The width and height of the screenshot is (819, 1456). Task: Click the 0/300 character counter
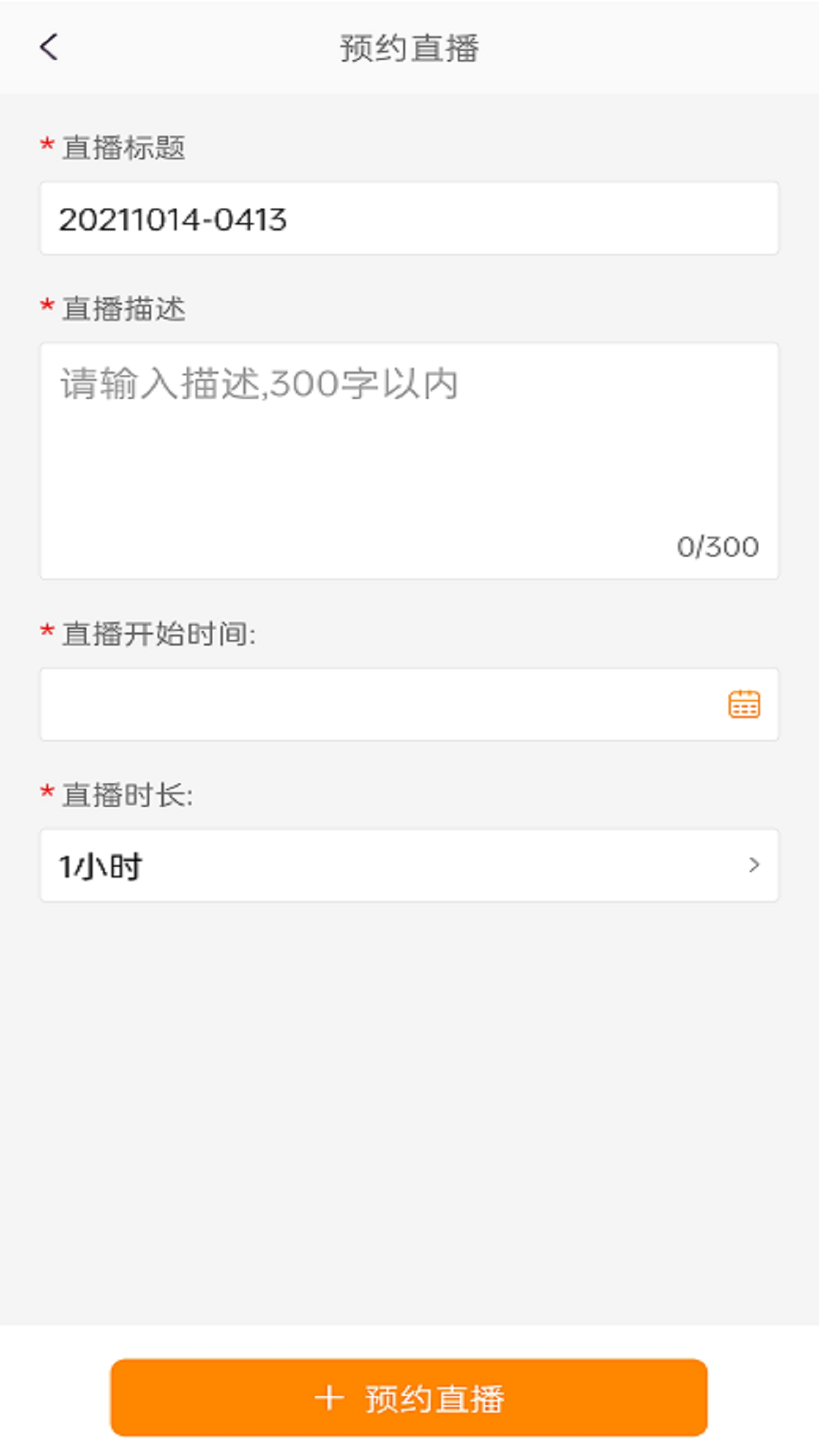(x=718, y=544)
